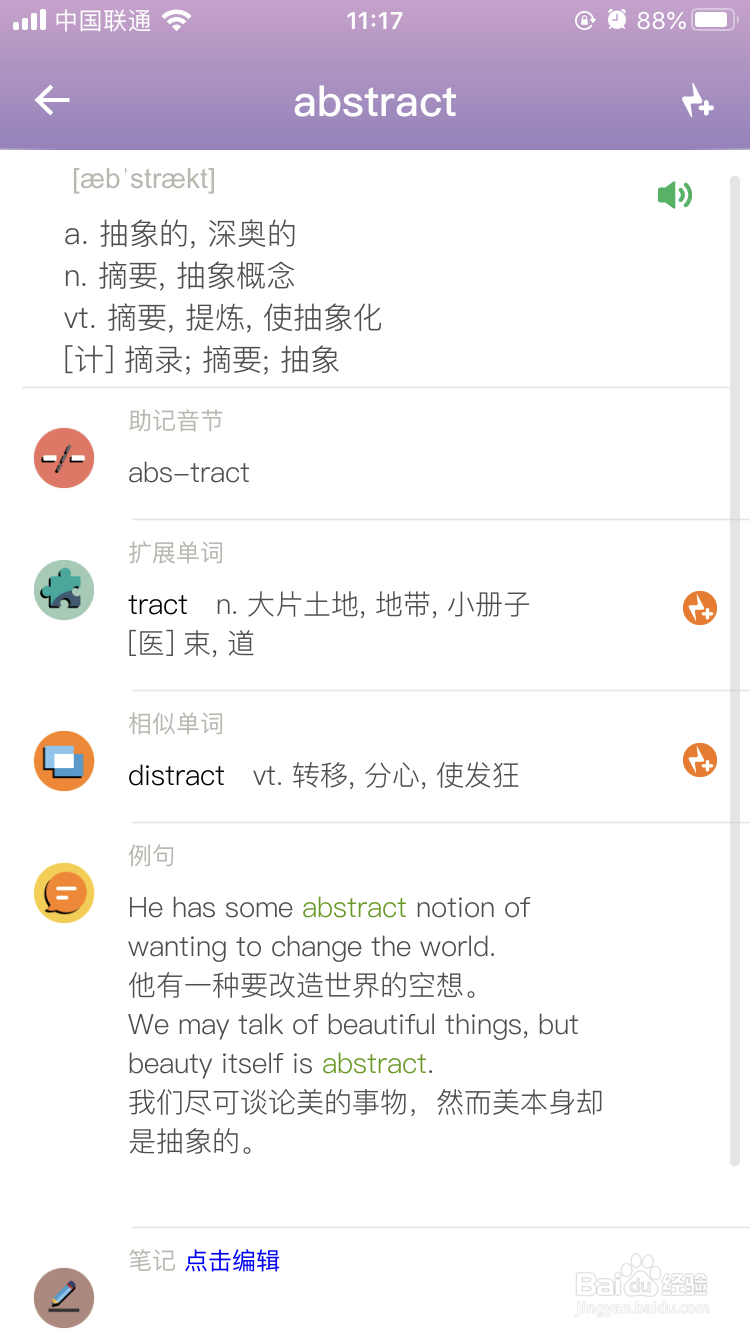Click the pencil icon next to 笔记
The width and height of the screenshot is (750, 1334).
point(63,1297)
